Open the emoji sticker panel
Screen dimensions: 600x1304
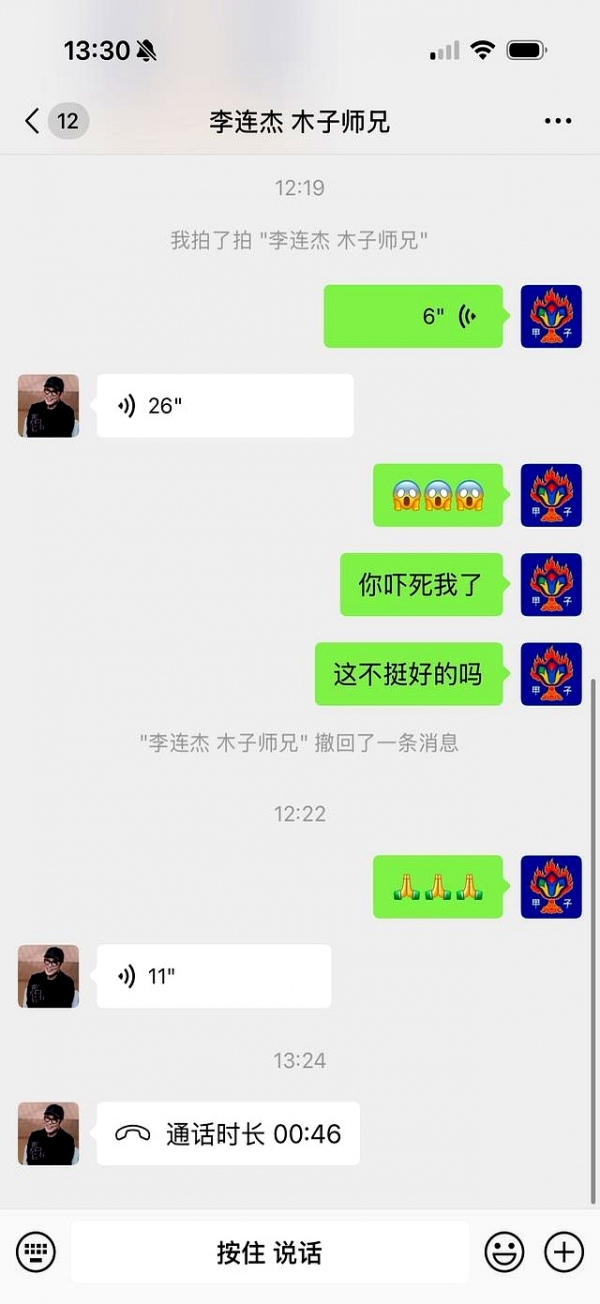pos(505,1251)
